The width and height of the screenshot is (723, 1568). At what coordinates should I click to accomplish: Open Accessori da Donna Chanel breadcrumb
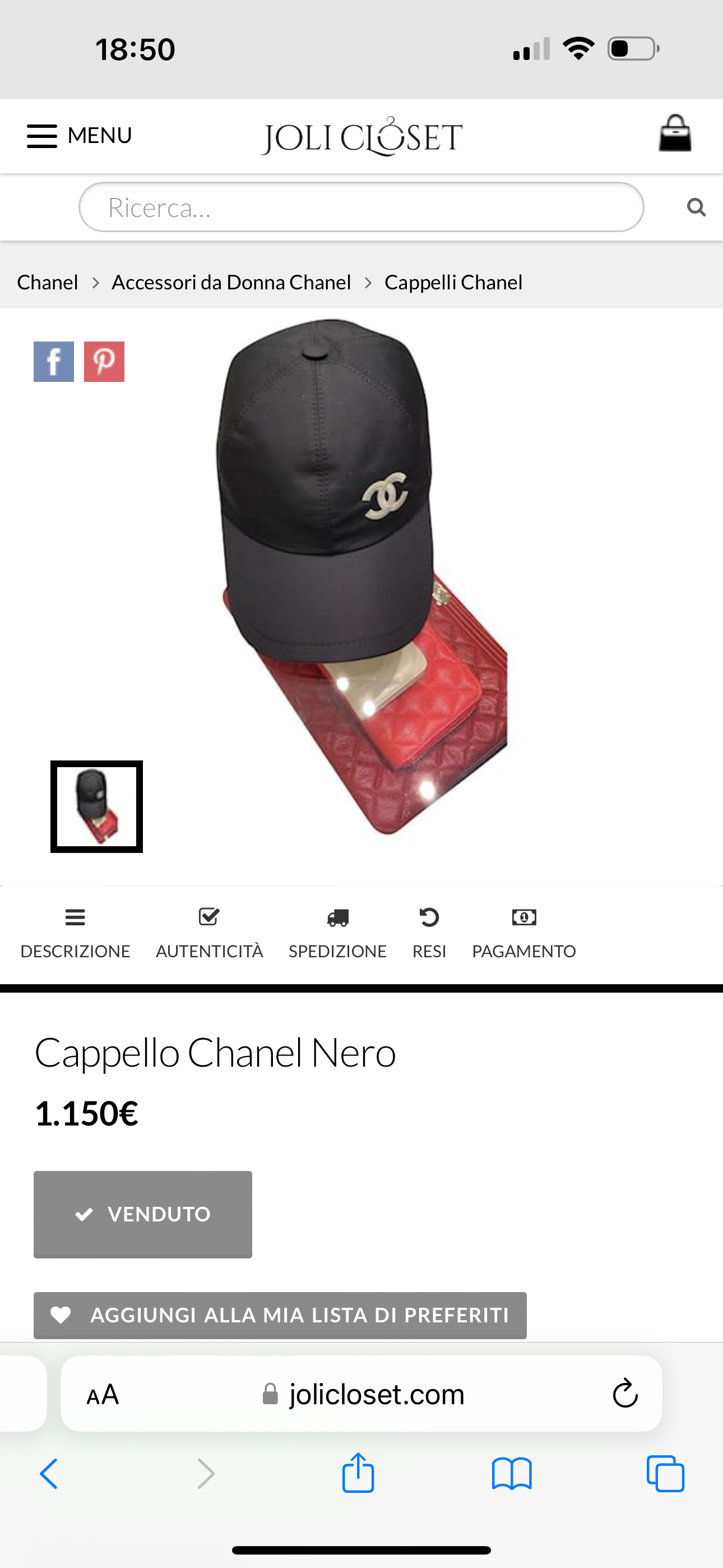coord(231,283)
